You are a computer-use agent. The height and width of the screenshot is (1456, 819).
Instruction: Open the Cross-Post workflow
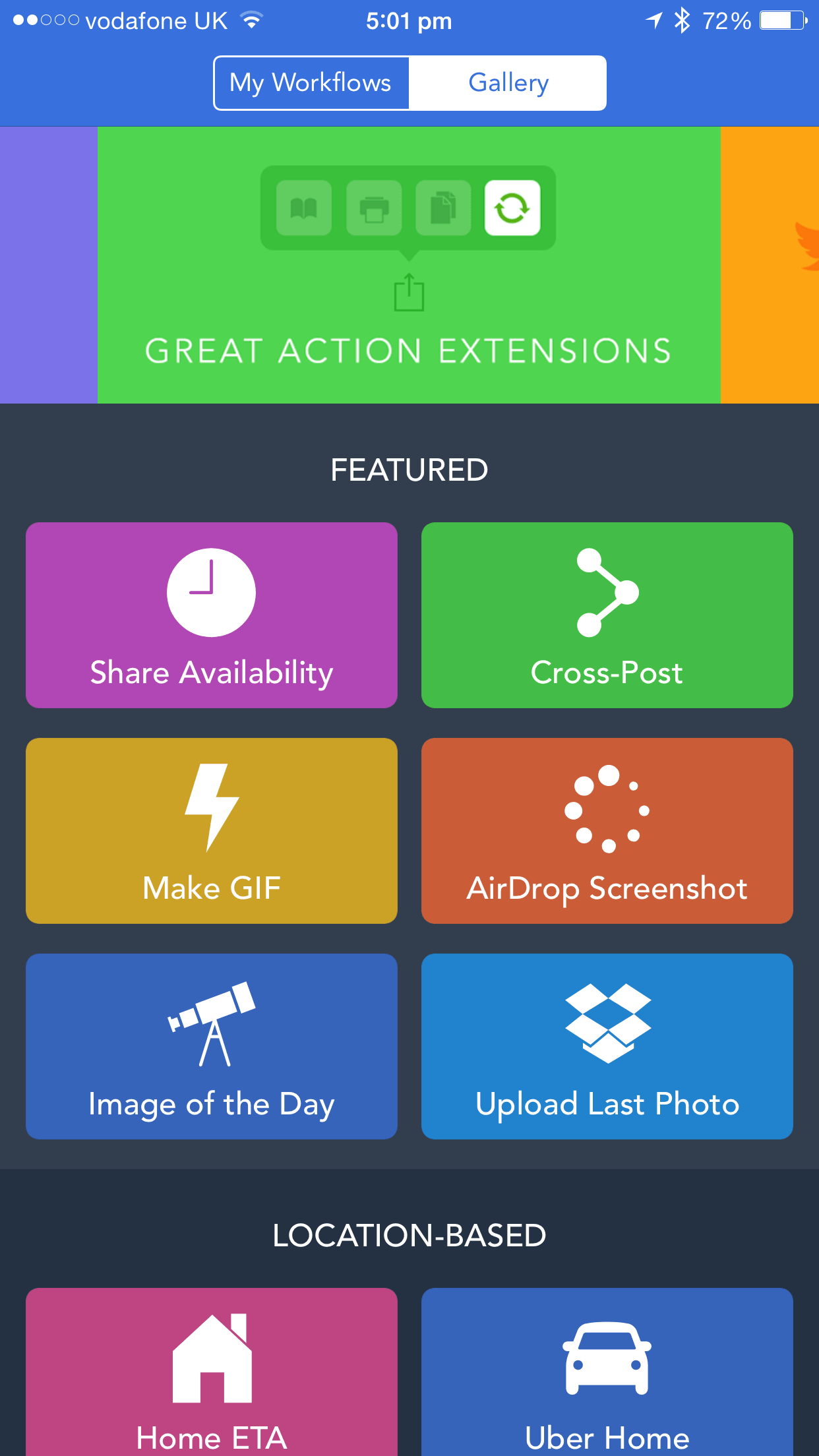(607, 615)
